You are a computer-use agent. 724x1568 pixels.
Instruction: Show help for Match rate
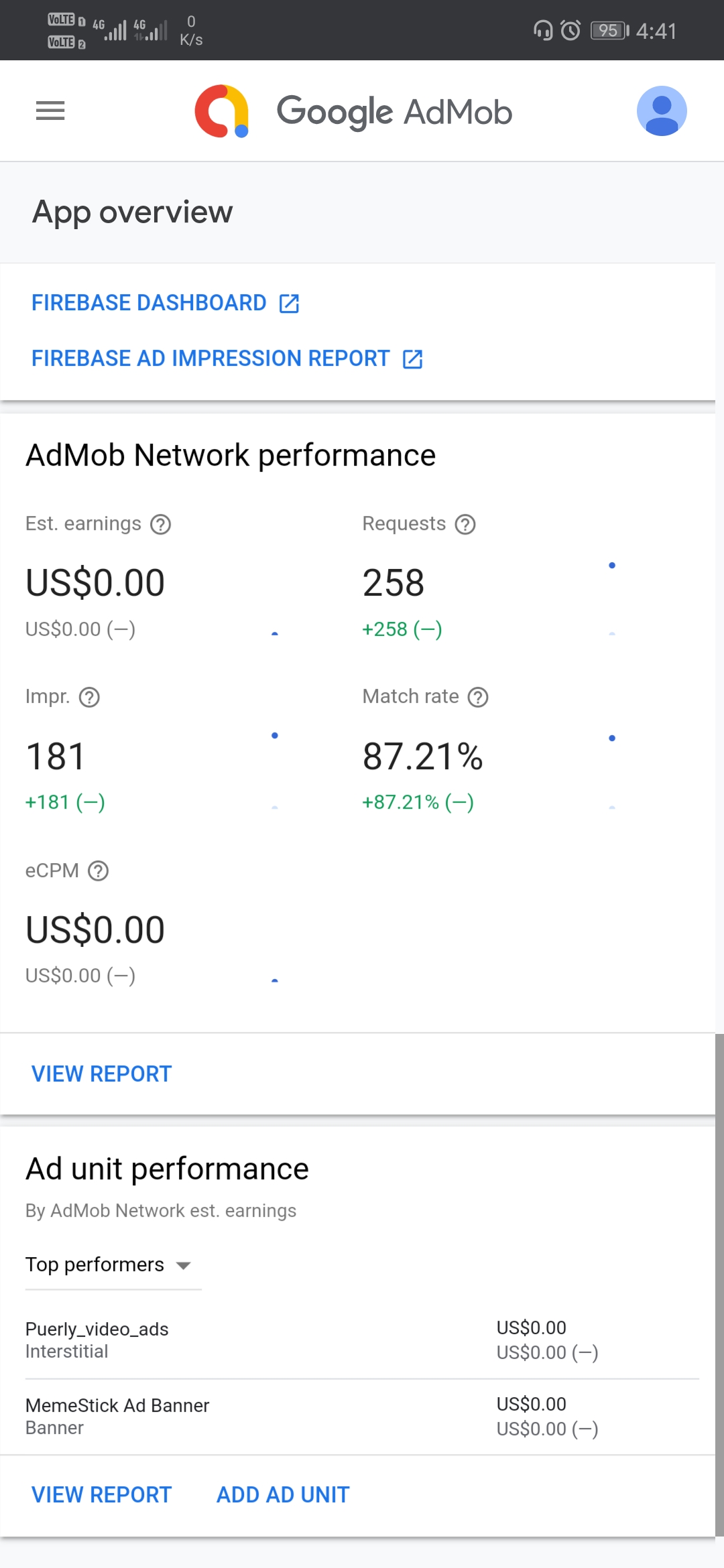(478, 698)
